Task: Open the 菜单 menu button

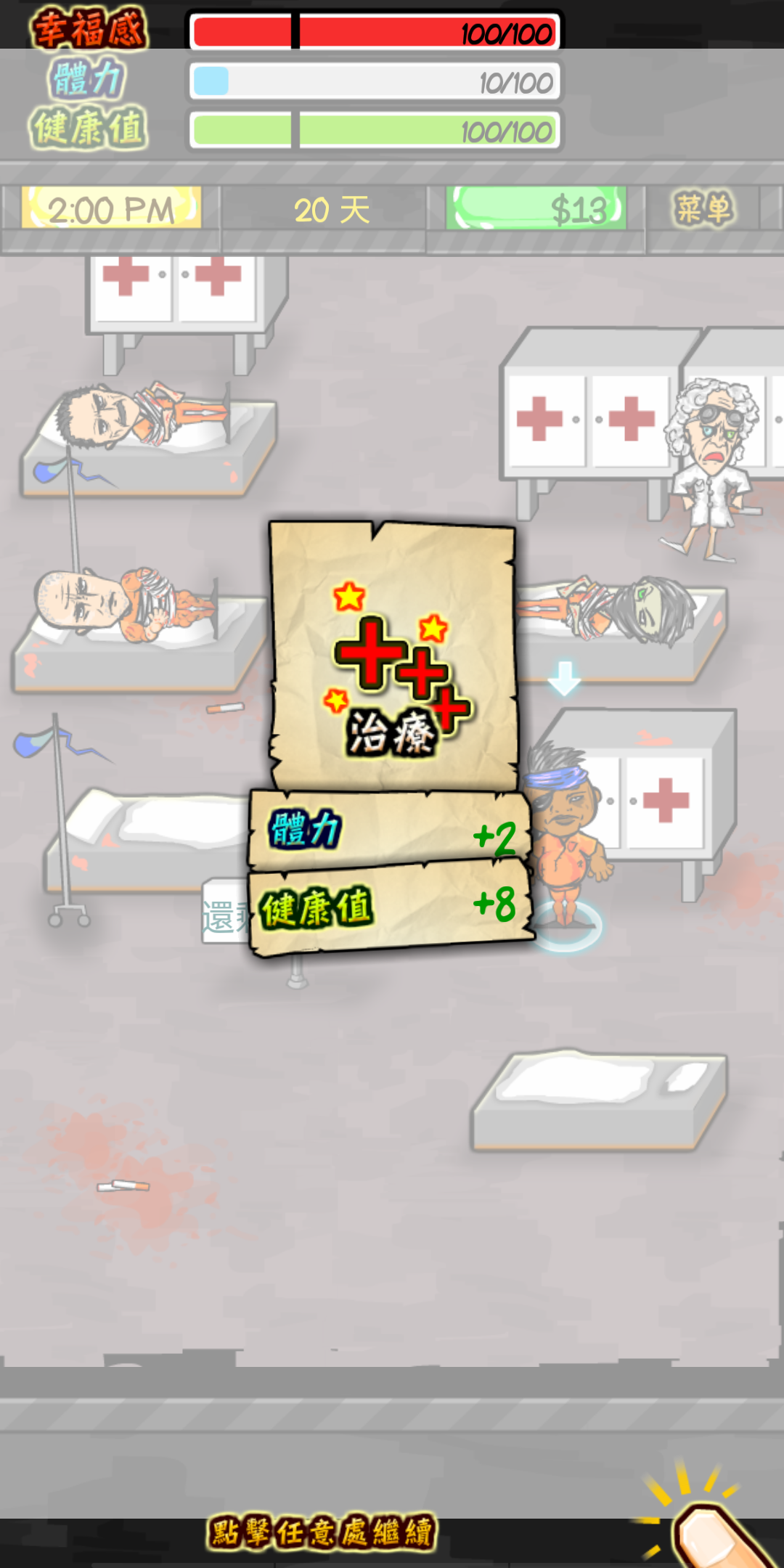Action: [703, 210]
